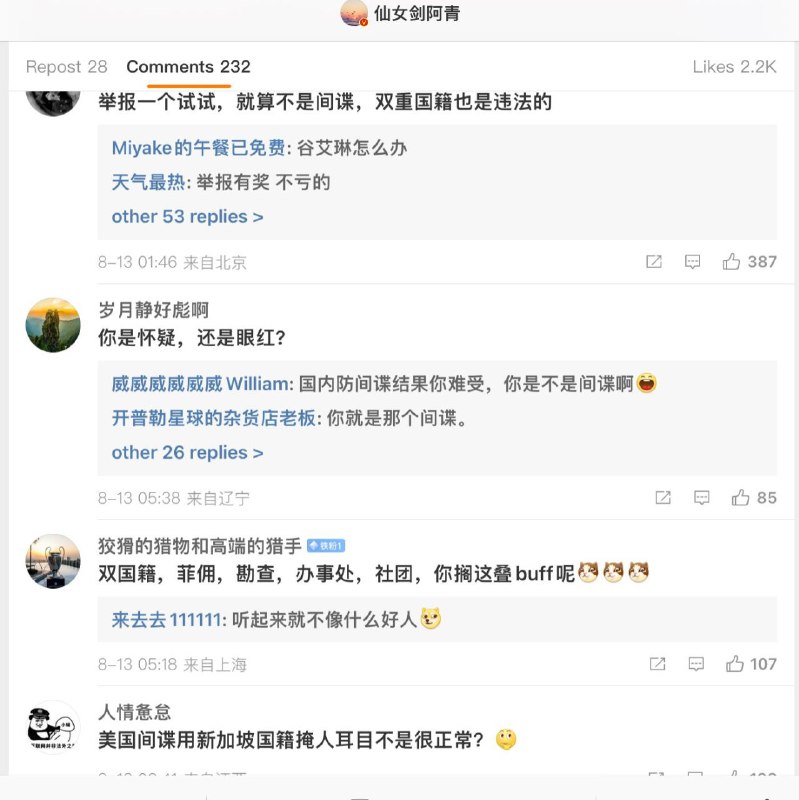Click 岁月静好彪啊's profile avatar

tap(52, 326)
